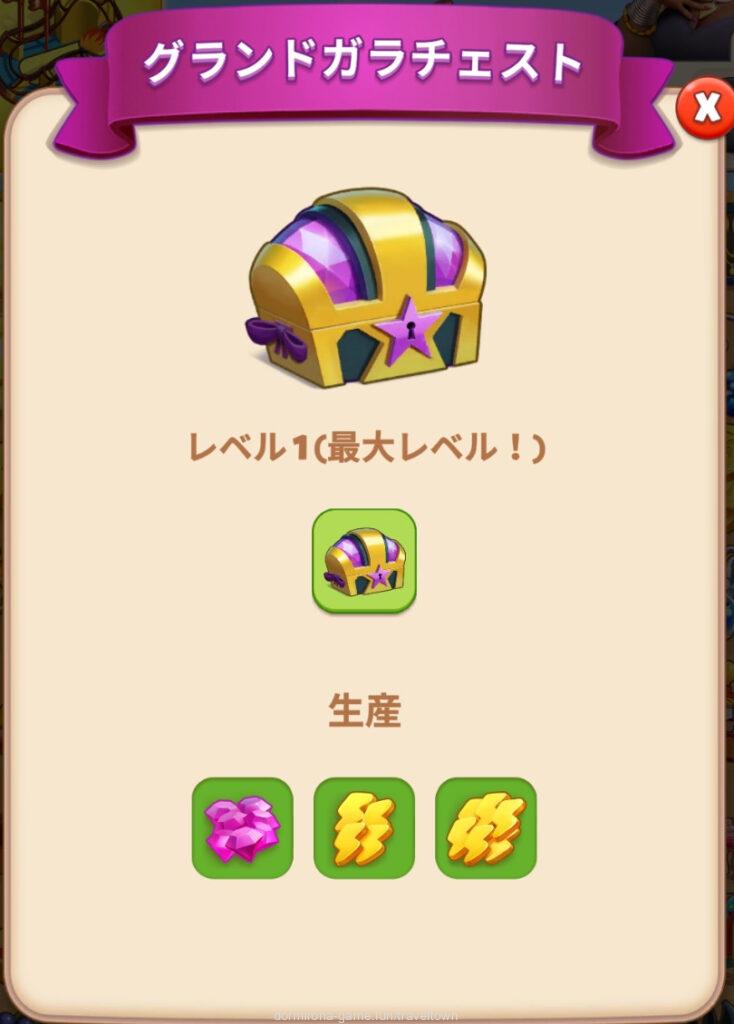Select the level 1 chest tile
The image size is (734, 1024).
[364, 561]
